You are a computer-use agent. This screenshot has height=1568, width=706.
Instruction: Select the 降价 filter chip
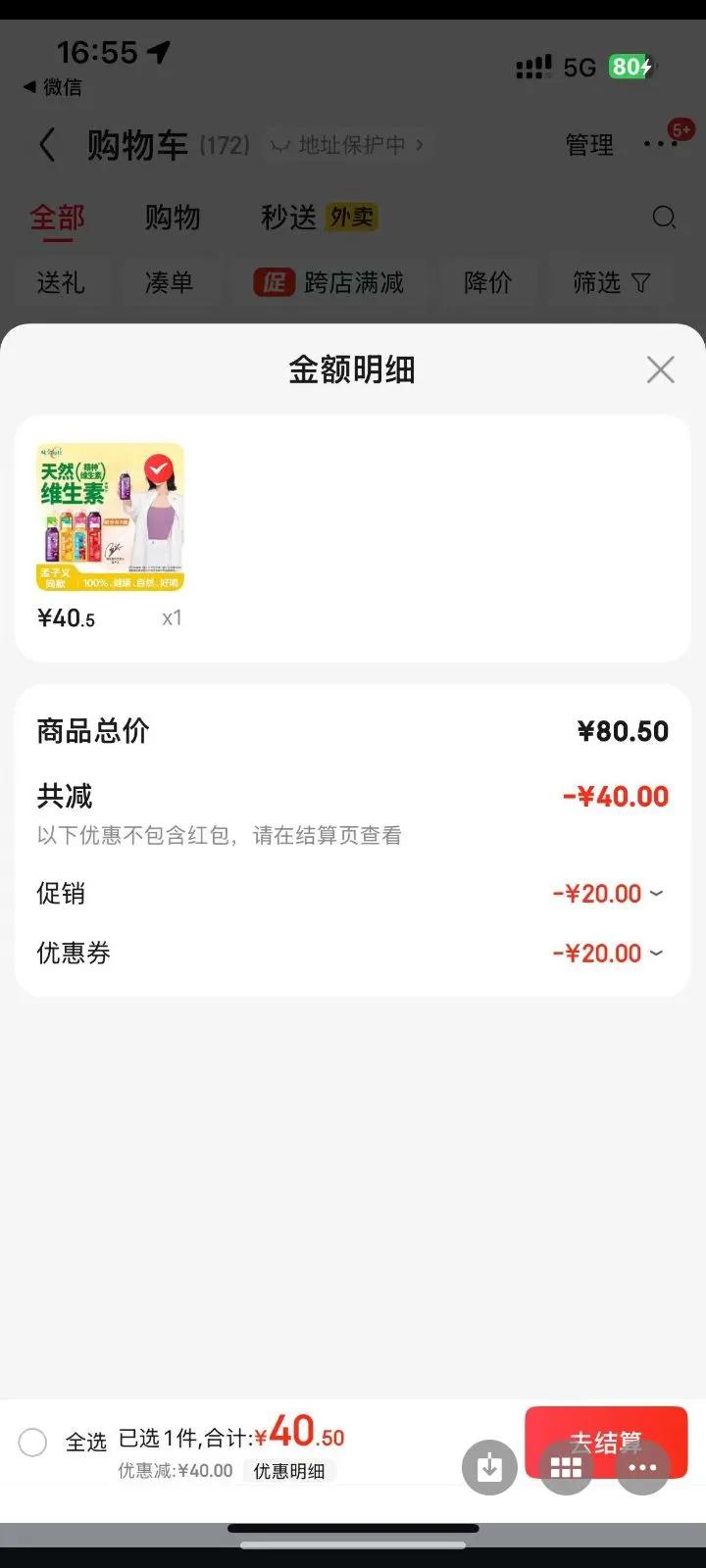487,283
